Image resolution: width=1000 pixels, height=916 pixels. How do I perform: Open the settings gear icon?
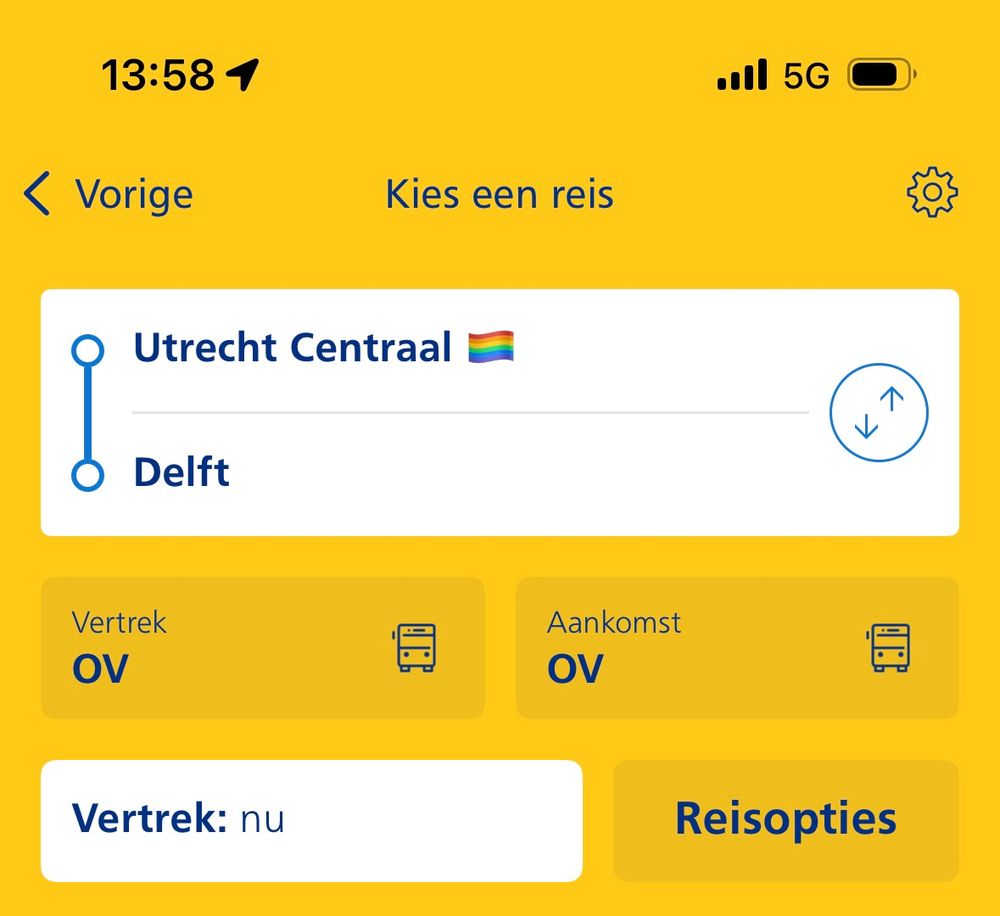pyautogui.click(x=931, y=194)
